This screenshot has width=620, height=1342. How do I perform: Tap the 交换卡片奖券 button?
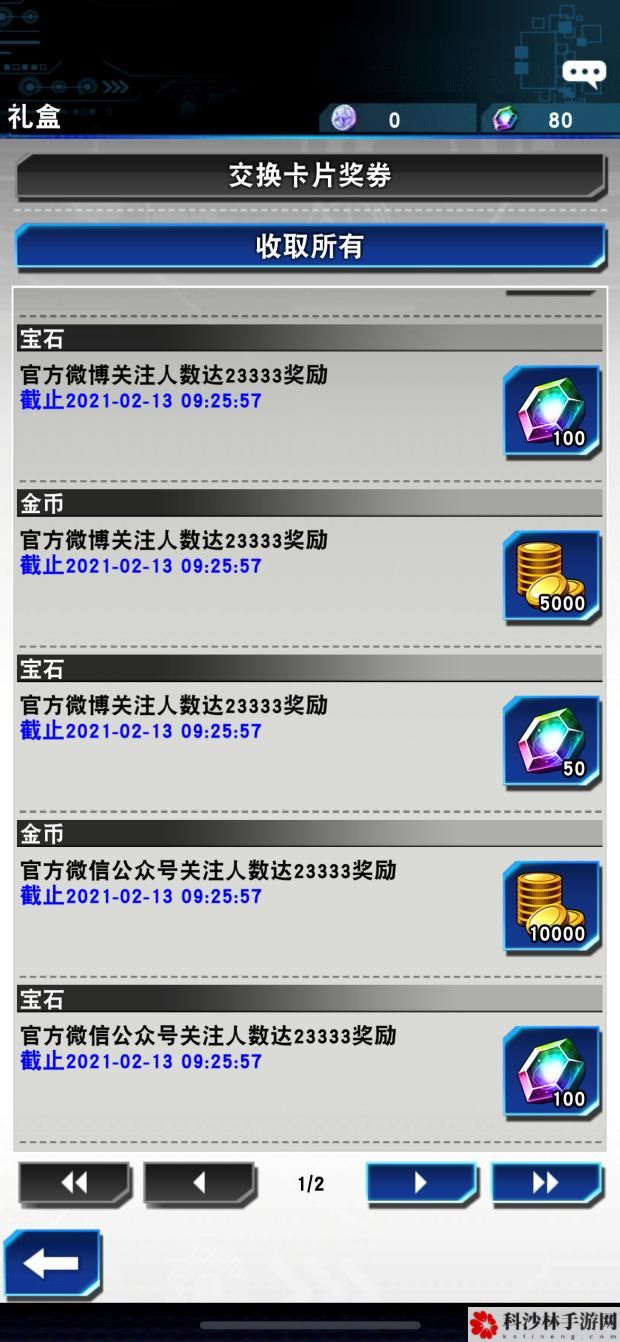pos(310,177)
